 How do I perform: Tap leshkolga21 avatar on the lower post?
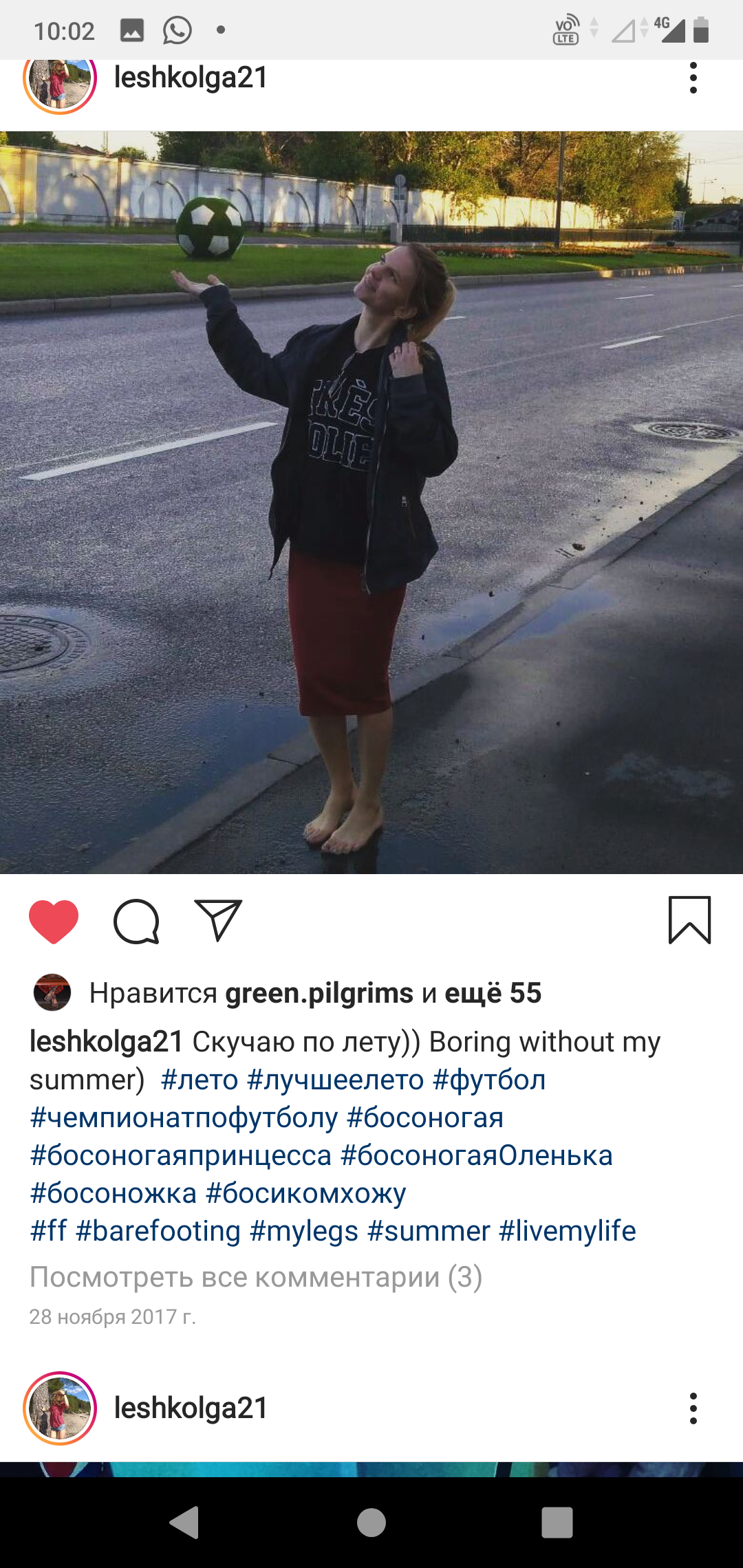tap(60, 1408)
